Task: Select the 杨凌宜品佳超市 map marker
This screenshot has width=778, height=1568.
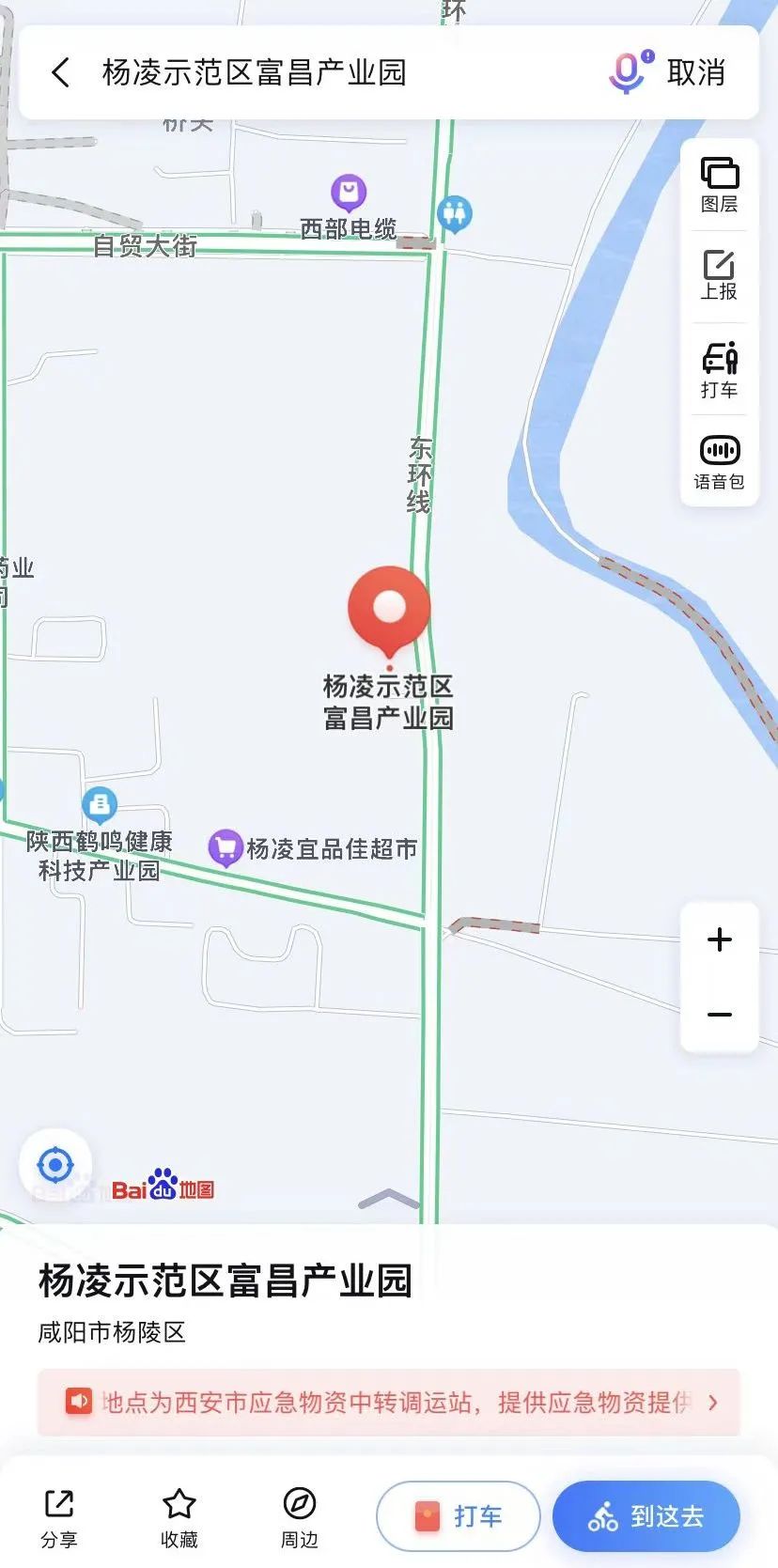Action: coord(226,847)
